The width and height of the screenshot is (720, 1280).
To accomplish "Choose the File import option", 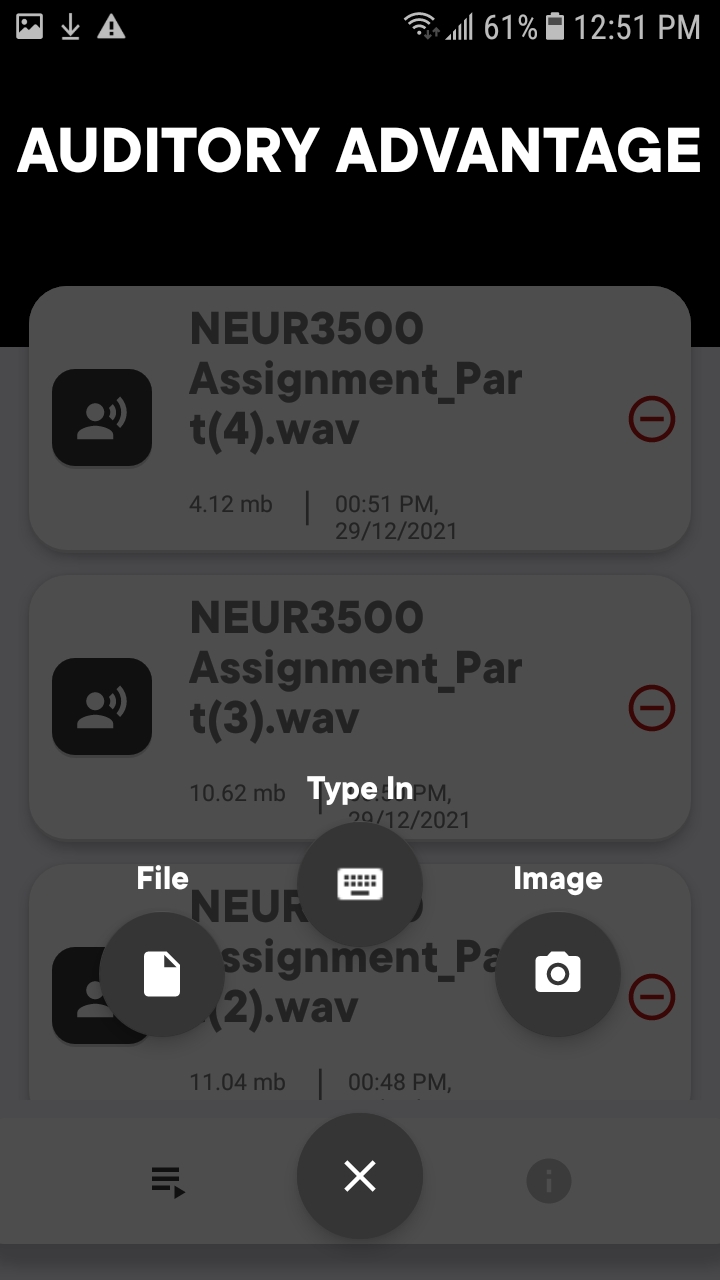I will (162, 974).
